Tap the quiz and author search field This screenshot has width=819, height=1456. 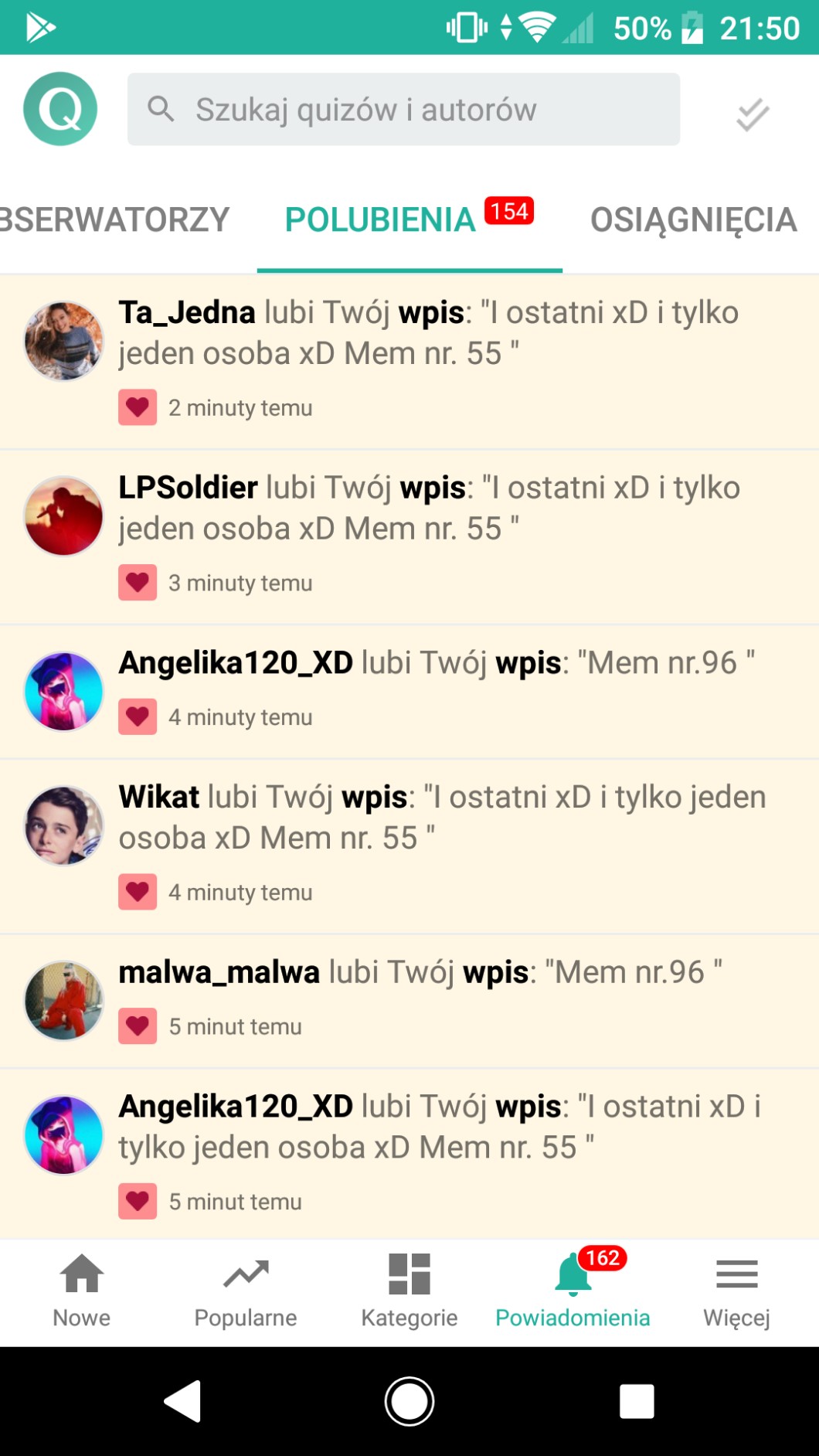403,110
